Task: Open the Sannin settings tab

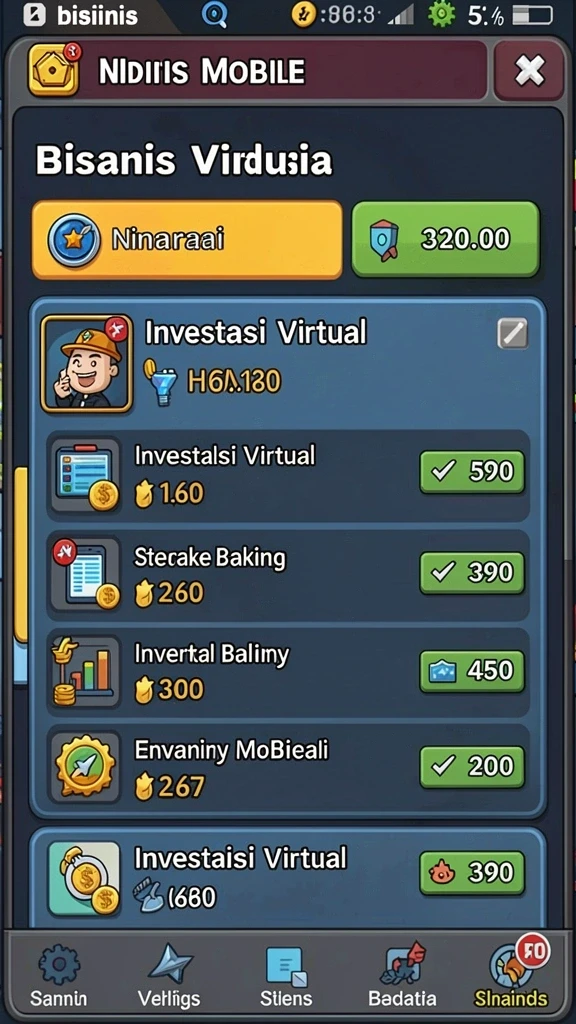Action: pos(59,976)
